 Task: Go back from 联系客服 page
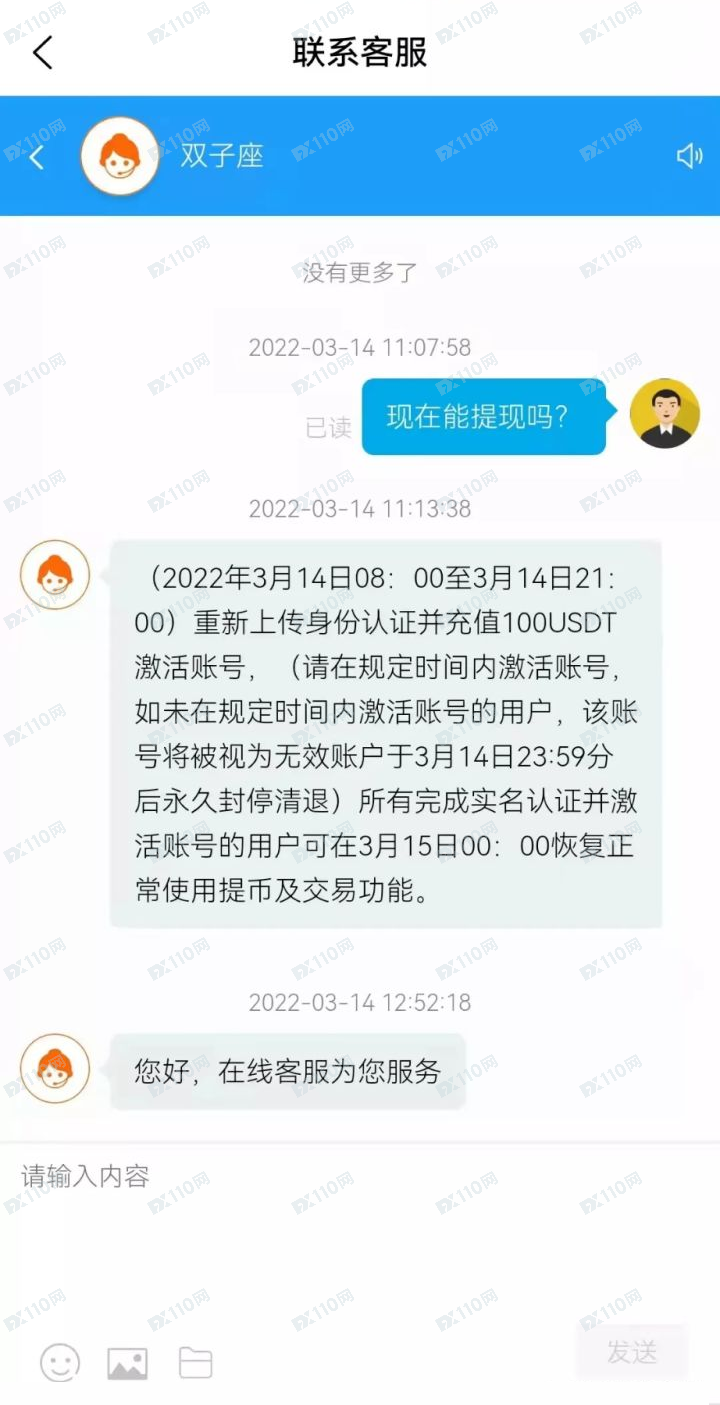point(42,52)
